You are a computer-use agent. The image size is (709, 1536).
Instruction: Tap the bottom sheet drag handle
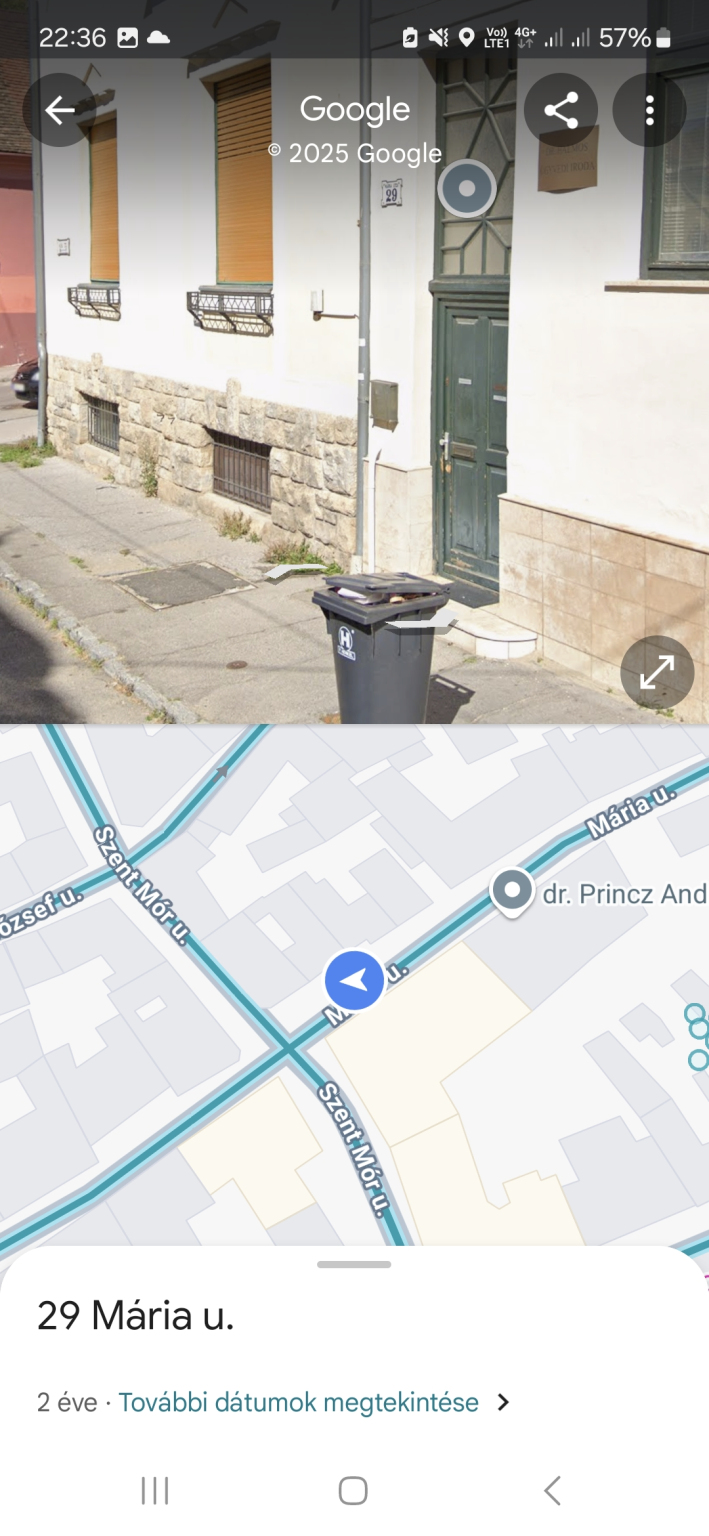pos(354,1264)
